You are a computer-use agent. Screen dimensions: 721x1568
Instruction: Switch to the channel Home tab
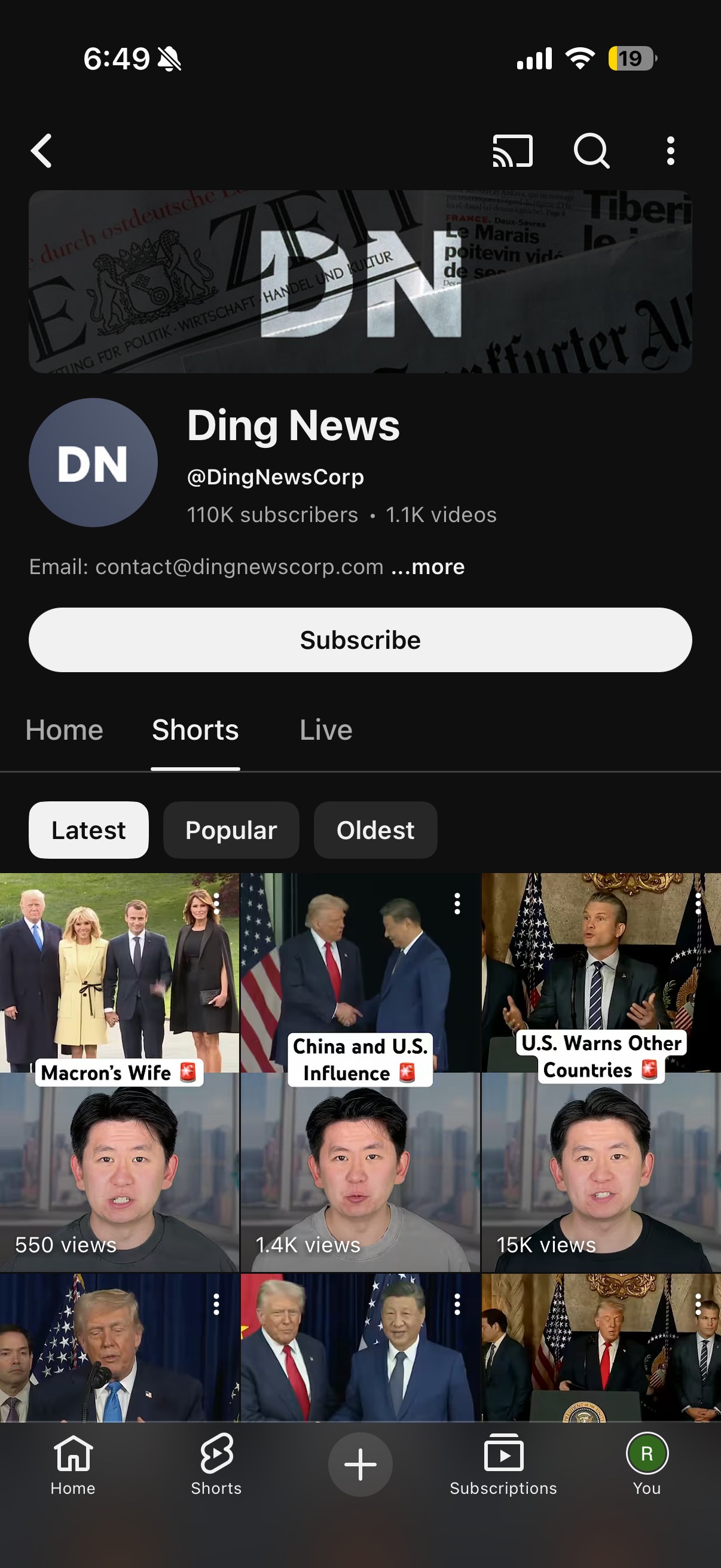tap(65, 729)
